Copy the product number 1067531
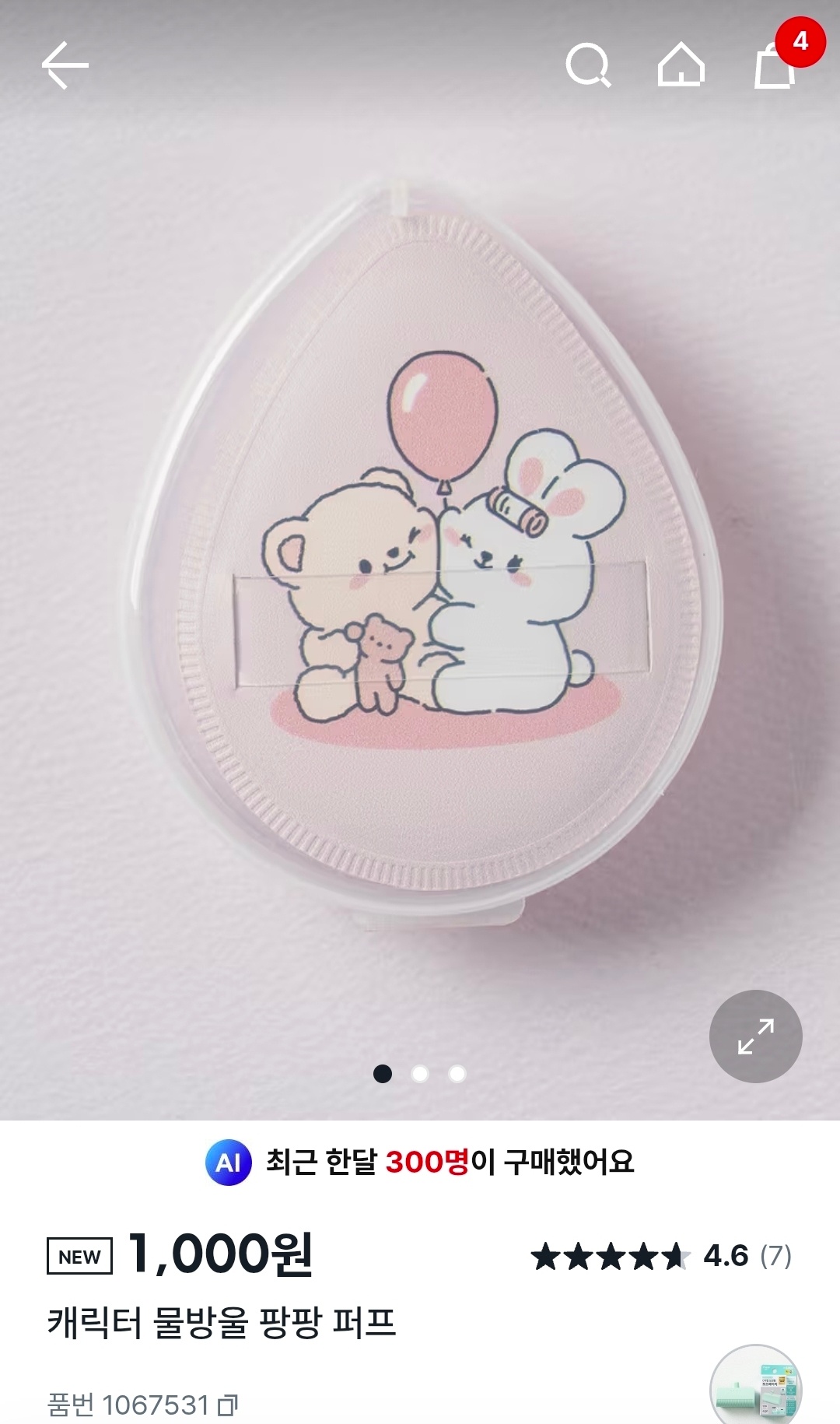Image resolution: width=840 pixels, height=1424 pixels. point(228,1405)
